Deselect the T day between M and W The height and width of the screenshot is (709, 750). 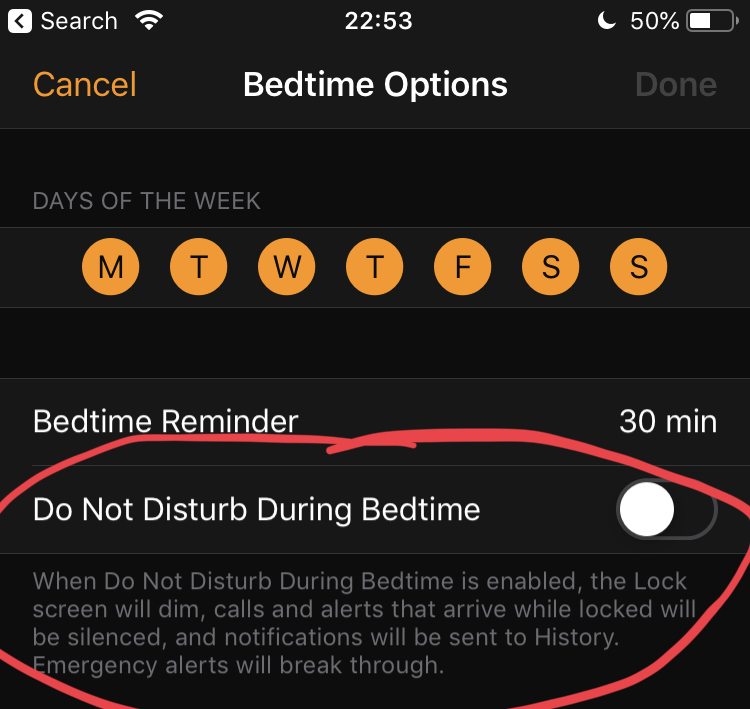pyautogui.click(x=199, y=267)
